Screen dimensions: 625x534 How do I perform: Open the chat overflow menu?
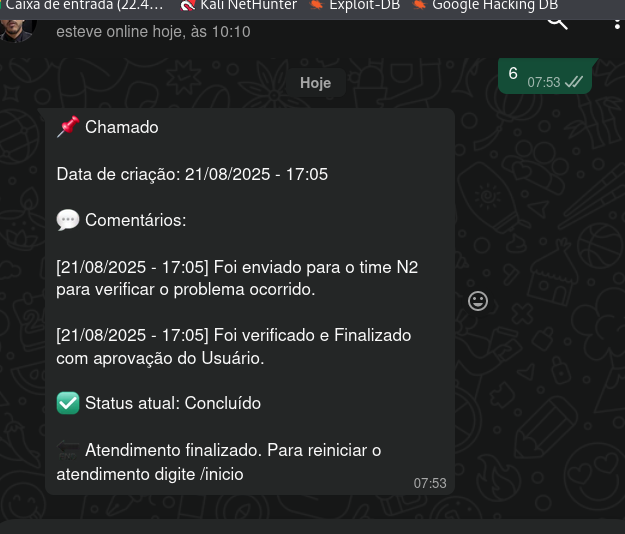(x=617, y=22)
